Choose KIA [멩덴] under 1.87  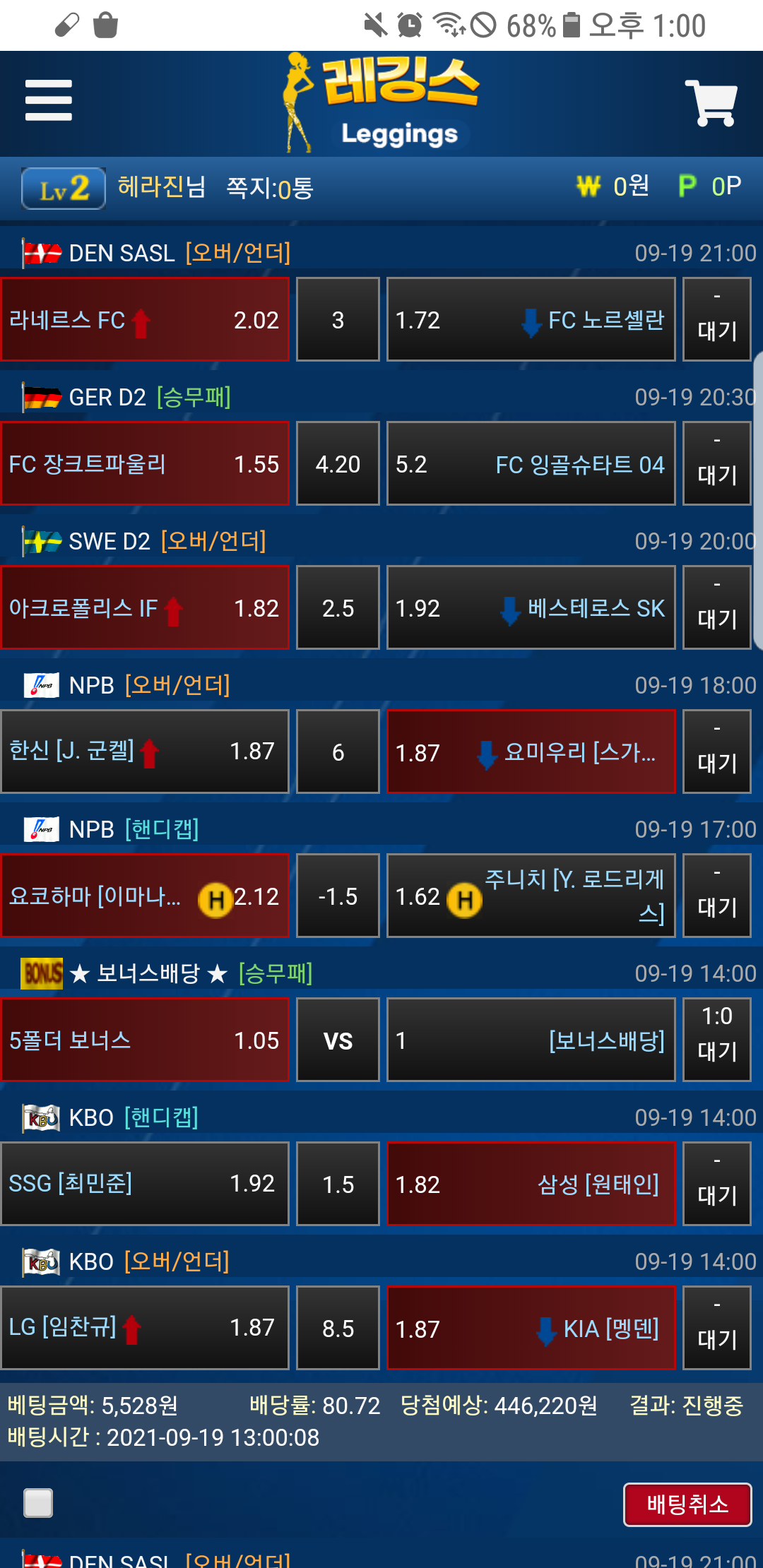click(531, 1329)
